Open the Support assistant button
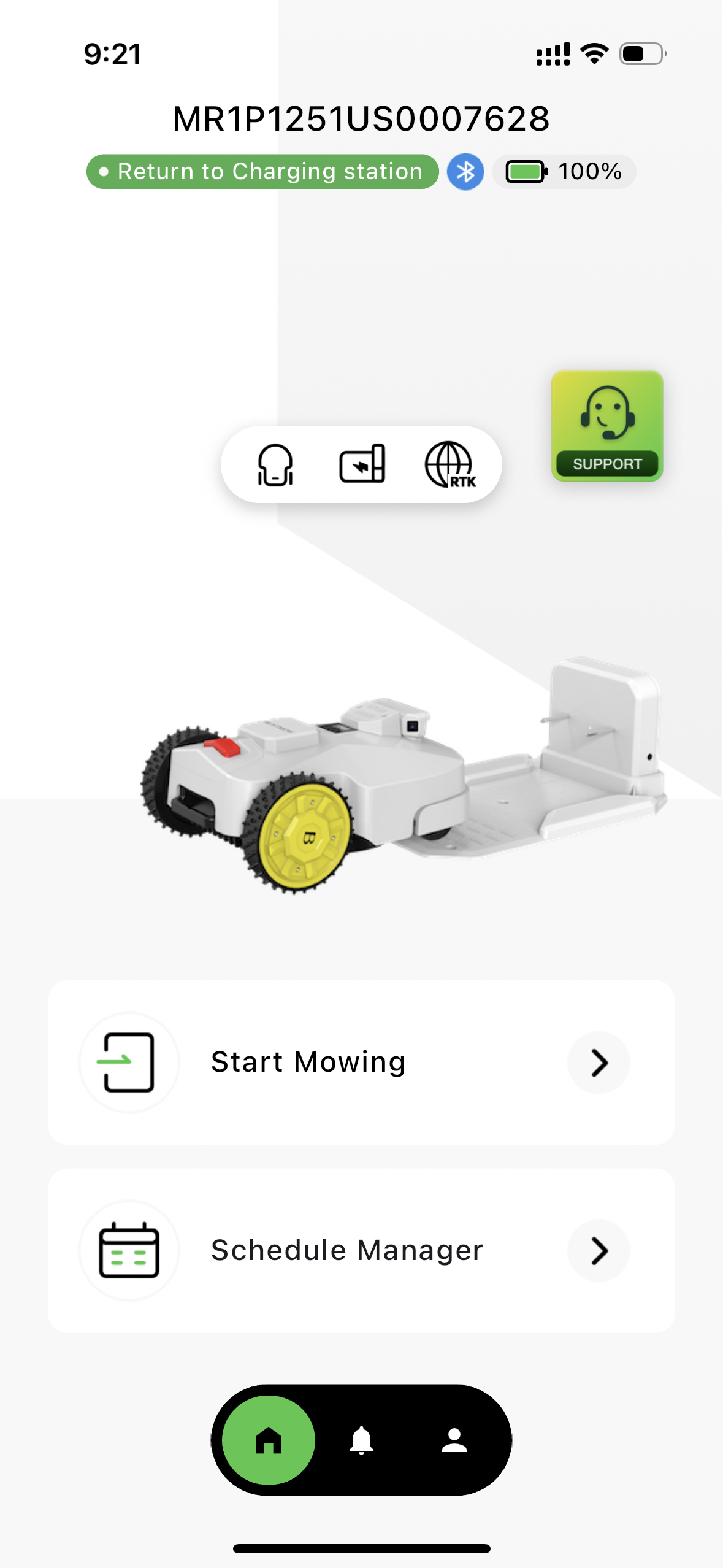The image size is (723, 1568). coord(606,426)
